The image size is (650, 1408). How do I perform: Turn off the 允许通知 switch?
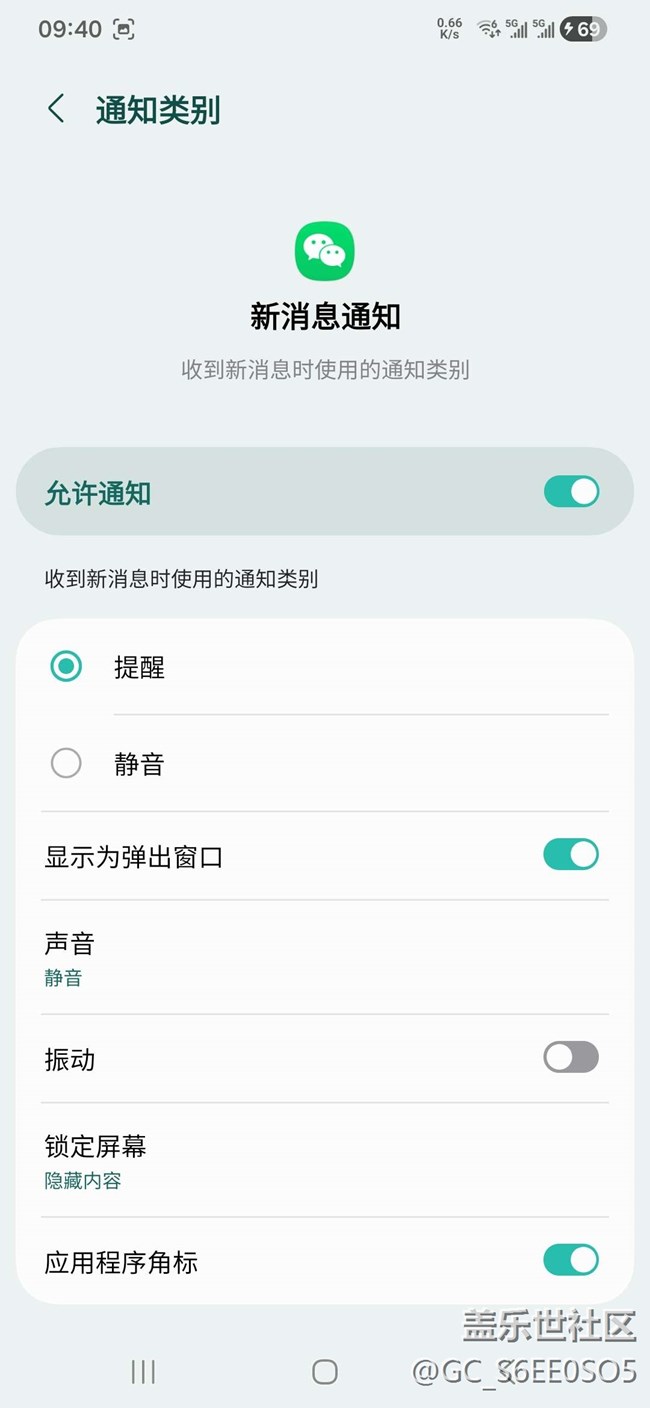(571, 492)
